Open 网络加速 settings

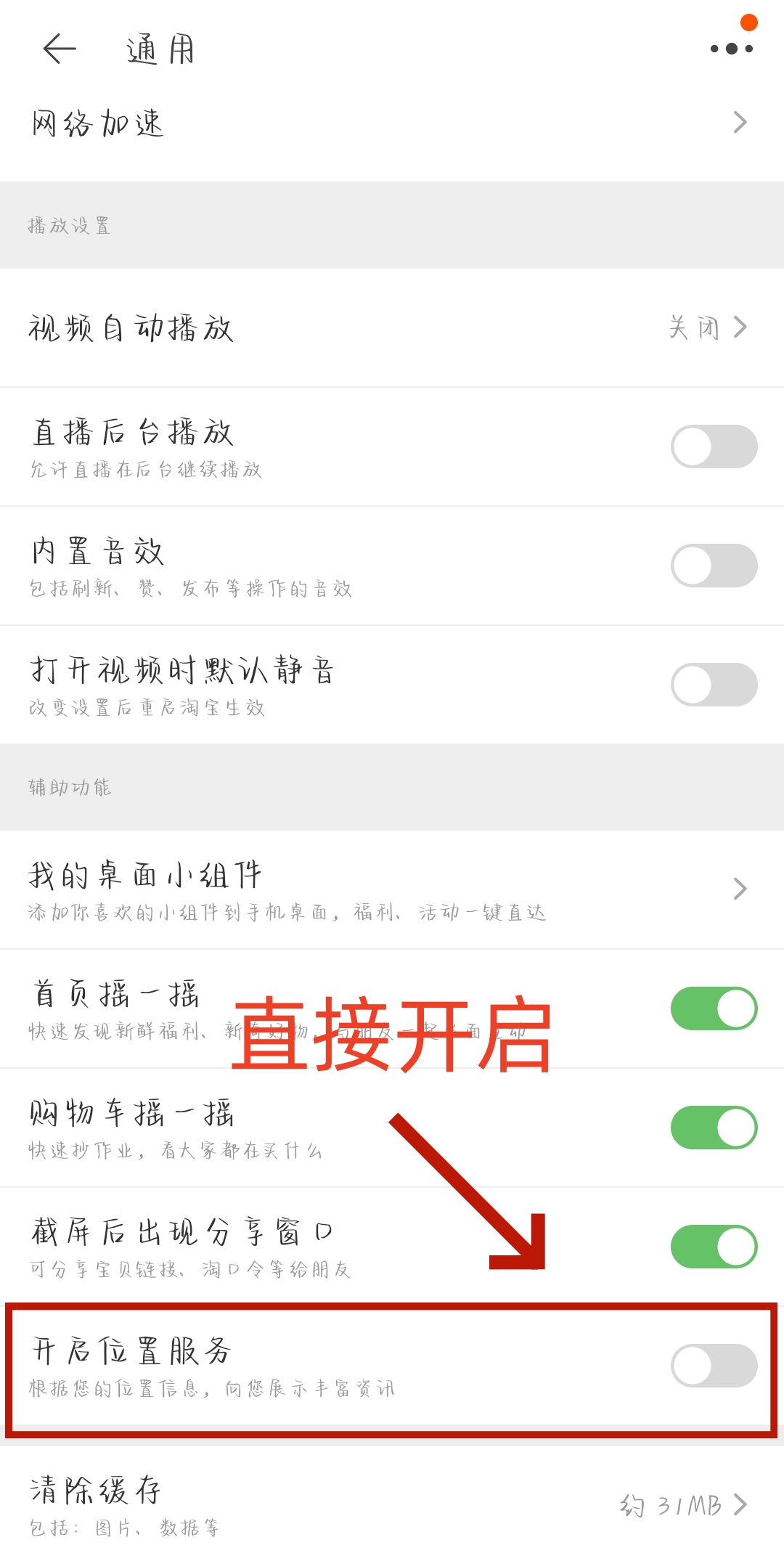click(392, 123)
